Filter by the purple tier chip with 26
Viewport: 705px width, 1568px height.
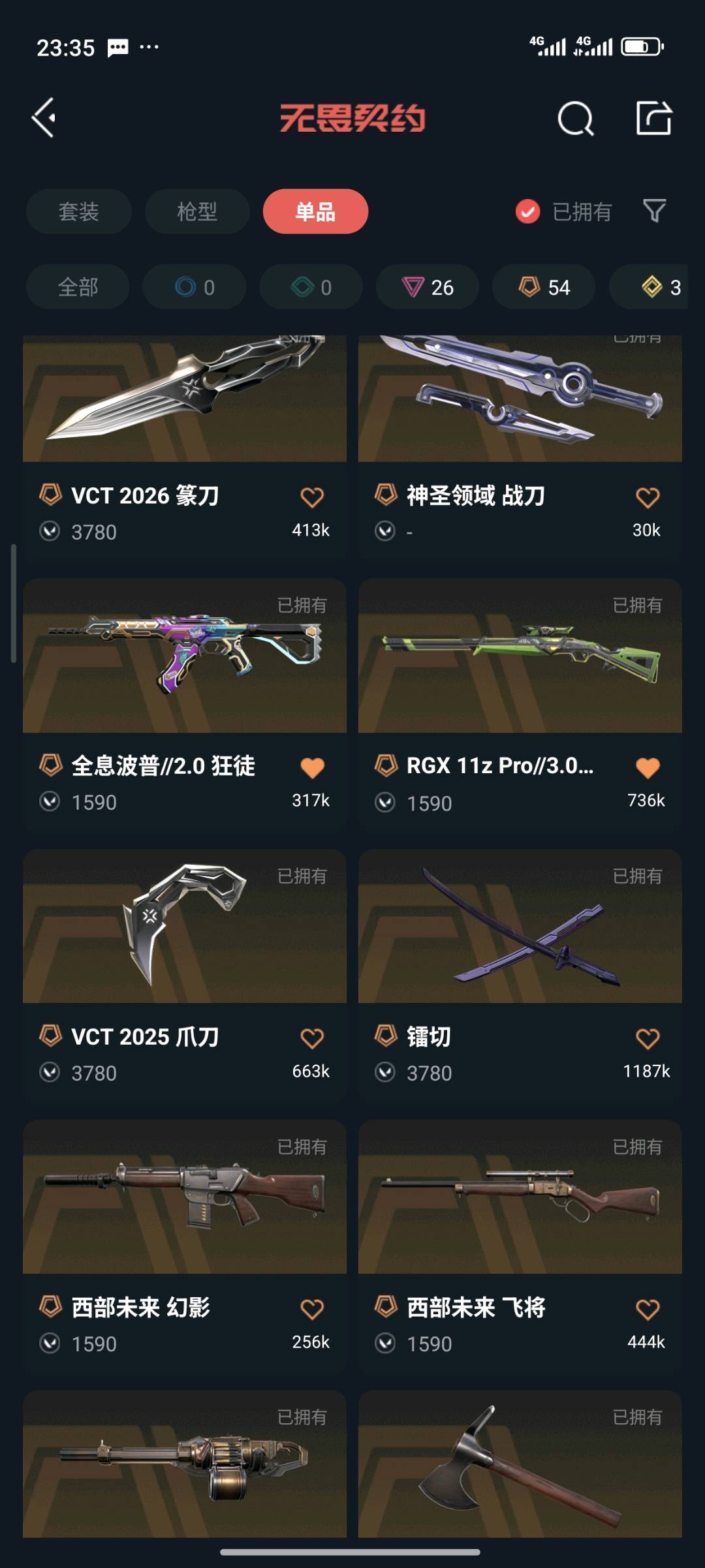click(428, 287)
